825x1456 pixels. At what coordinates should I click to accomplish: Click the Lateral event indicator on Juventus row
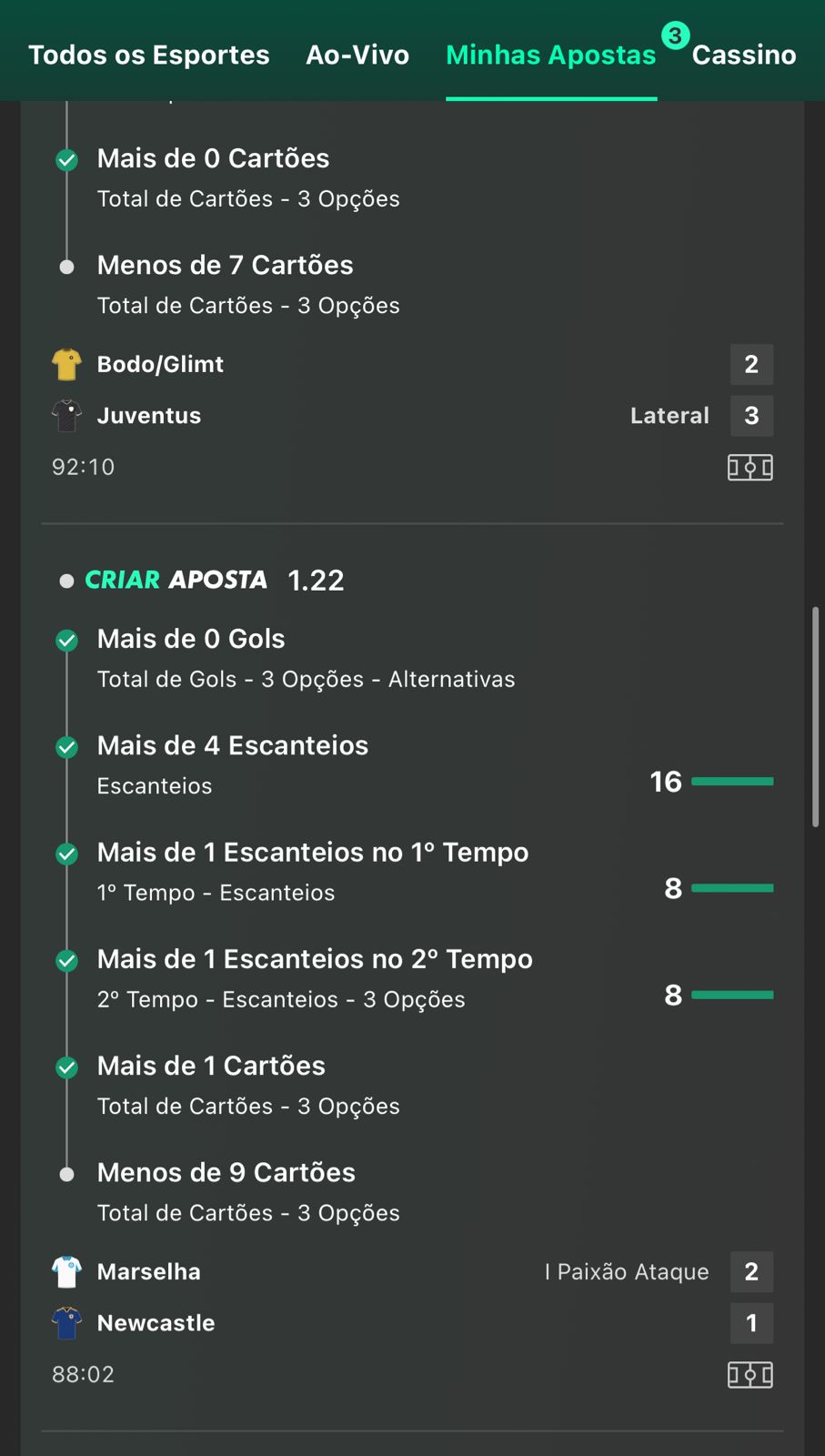669,415
